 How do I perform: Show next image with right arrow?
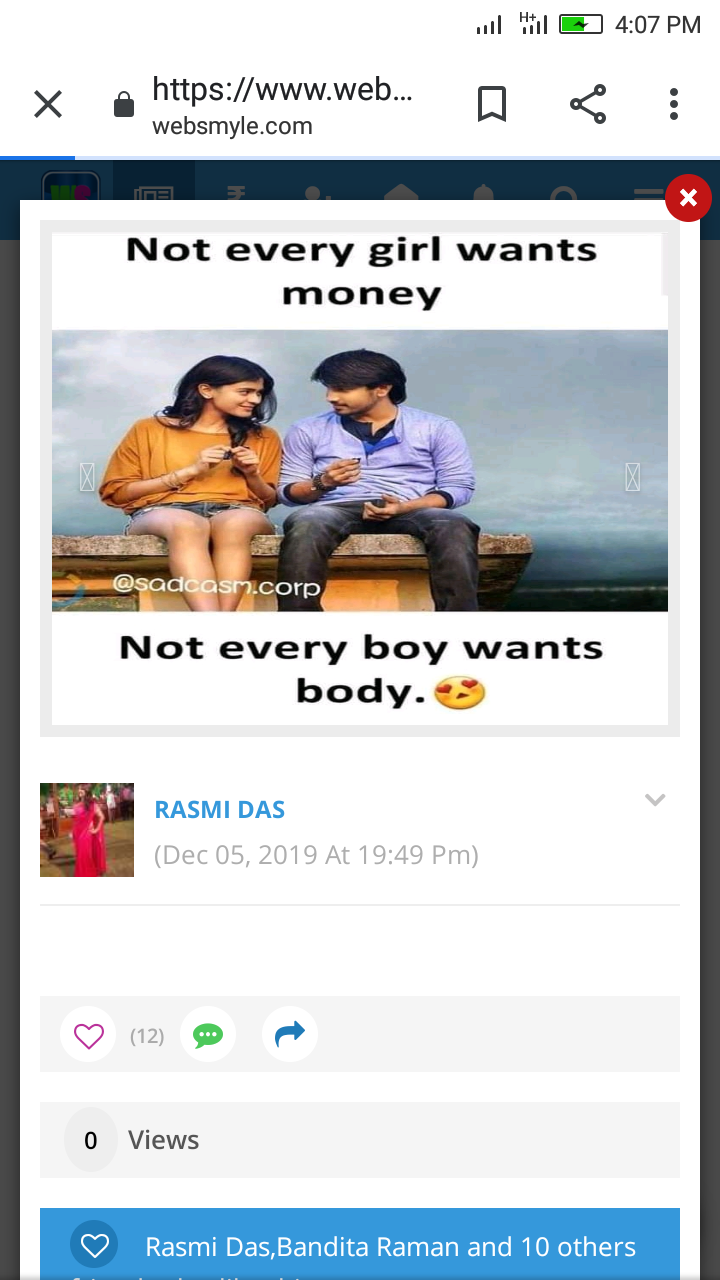click(x=632, y=477)
